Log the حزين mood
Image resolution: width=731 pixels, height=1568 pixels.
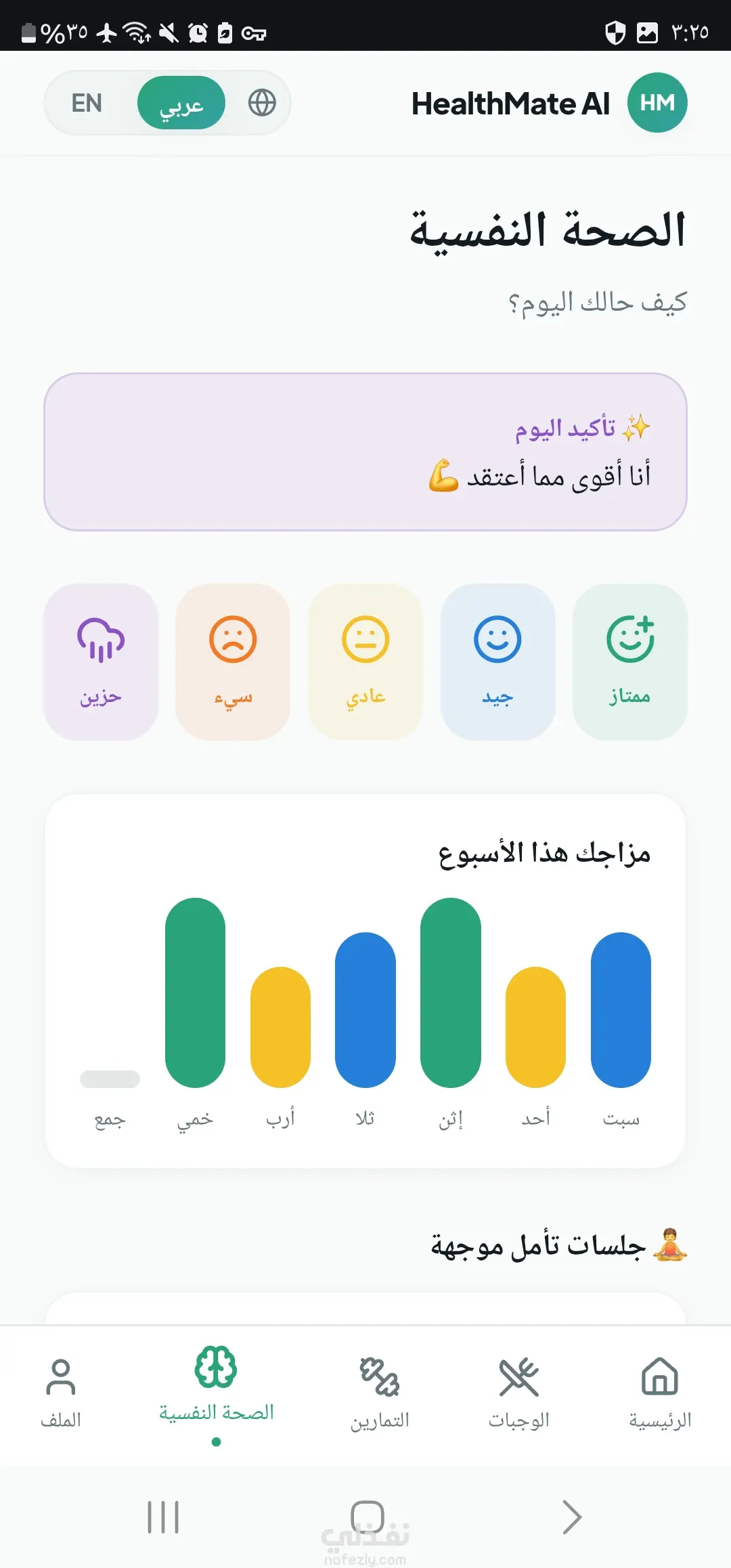(101, 662)
